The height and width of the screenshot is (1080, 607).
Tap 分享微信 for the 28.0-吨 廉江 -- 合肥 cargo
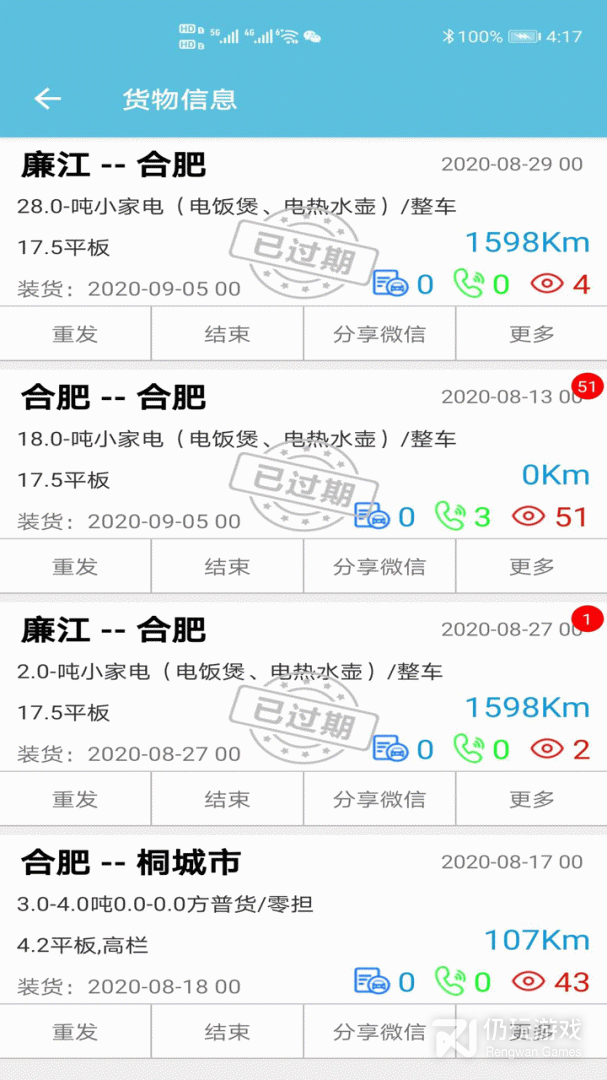(x=380, y=334)
